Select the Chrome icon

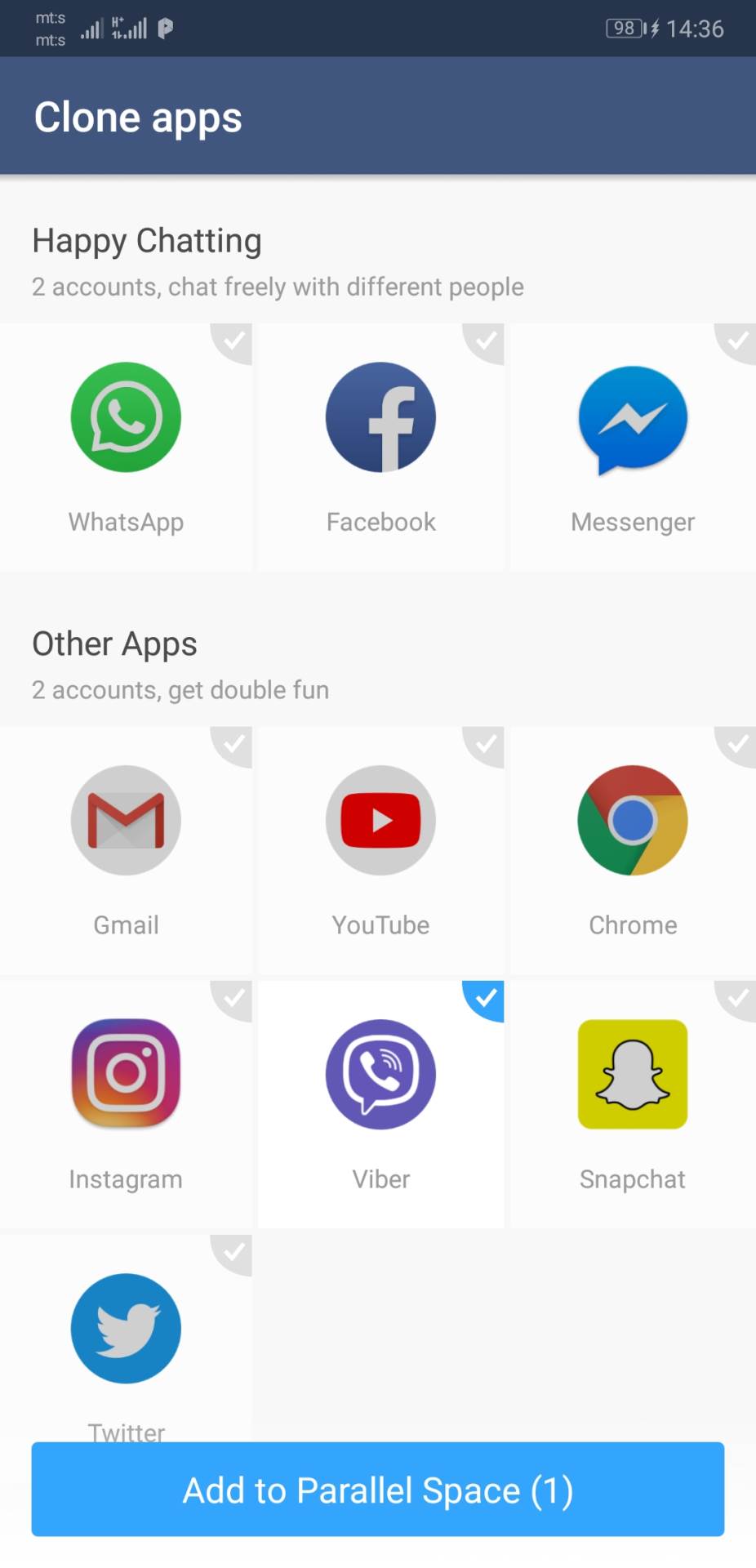point(633,820)
